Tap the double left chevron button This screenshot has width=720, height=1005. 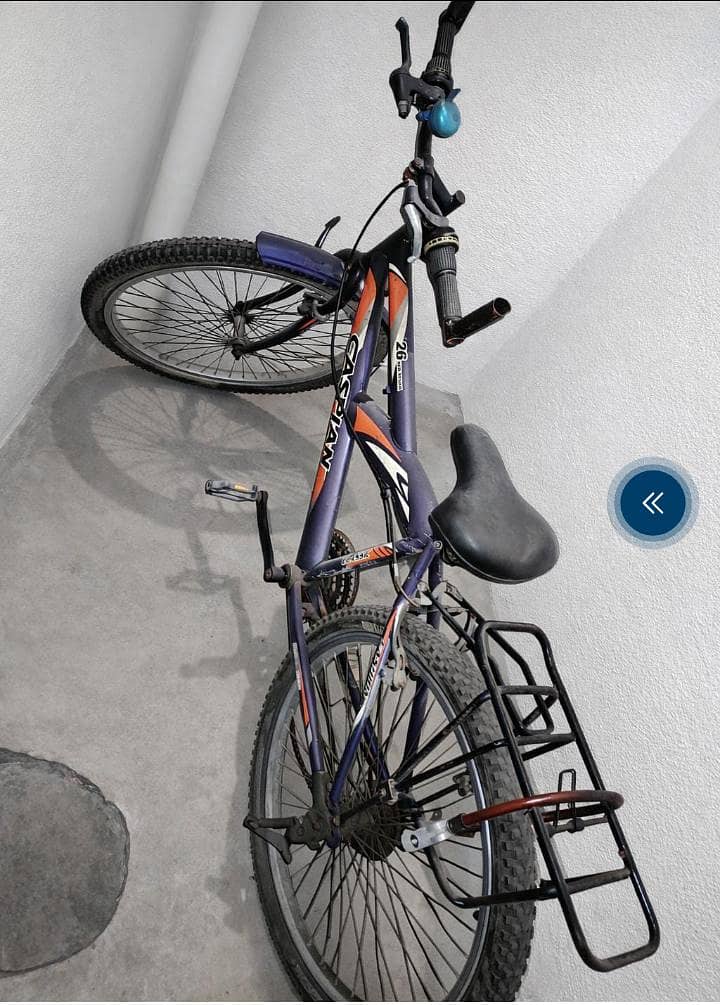(653, 503)
